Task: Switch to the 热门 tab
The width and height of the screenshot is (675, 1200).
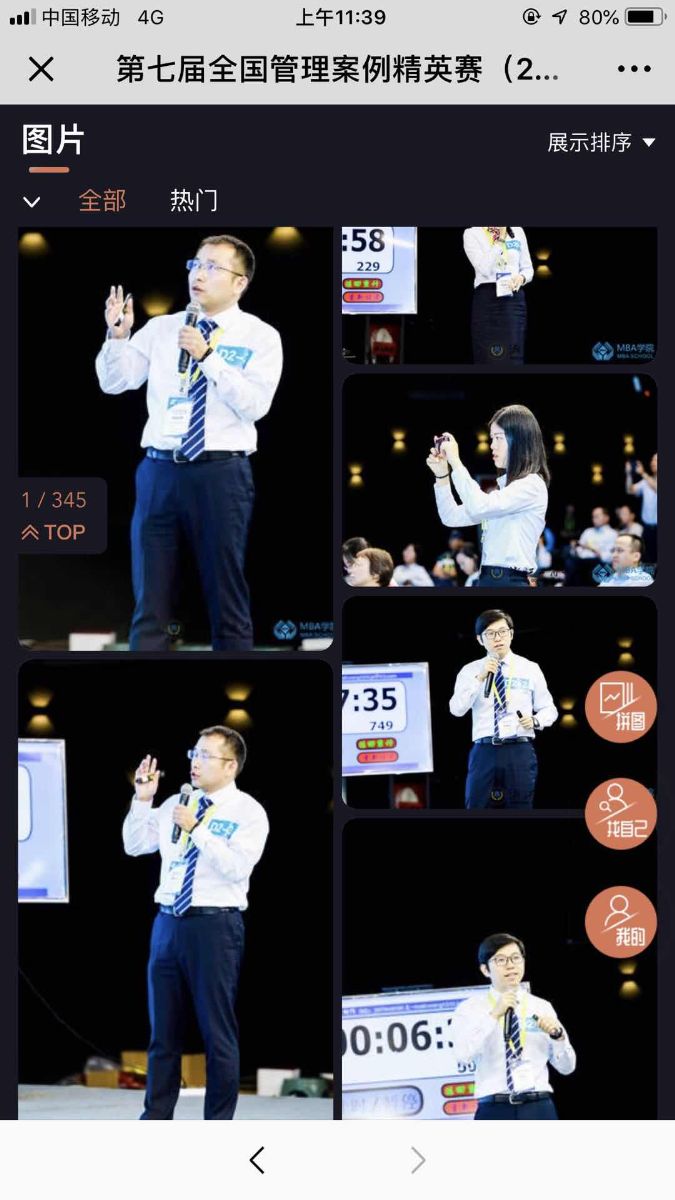Action: pyautogui.click(x=194, y=200)
